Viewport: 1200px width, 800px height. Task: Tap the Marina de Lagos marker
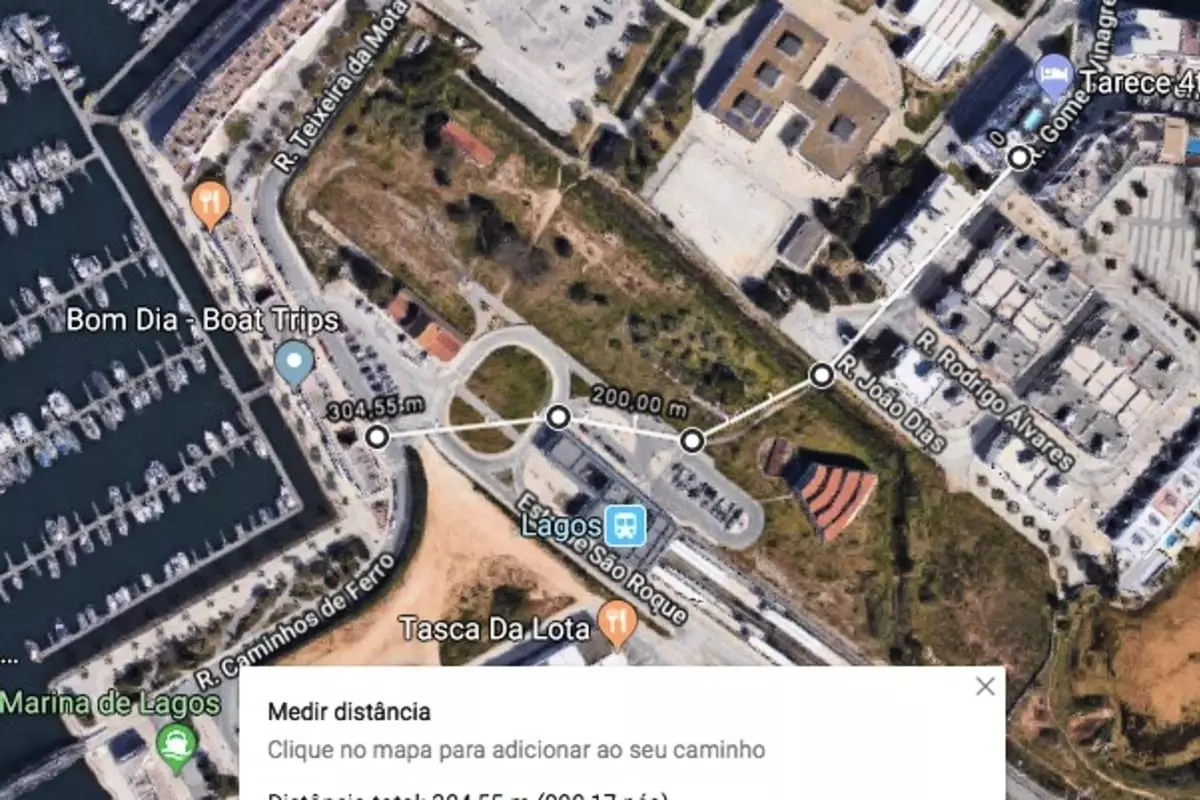[x=177, y=744]
